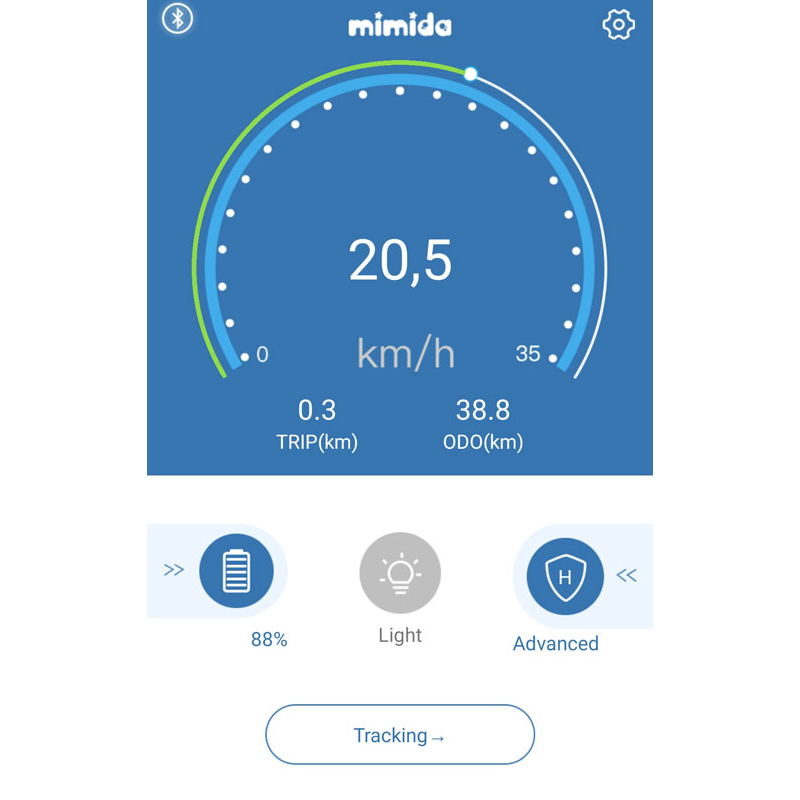The width and height of the screenshot is (800, 800).
Task: Open the settings gear
Action: [619, 24]
